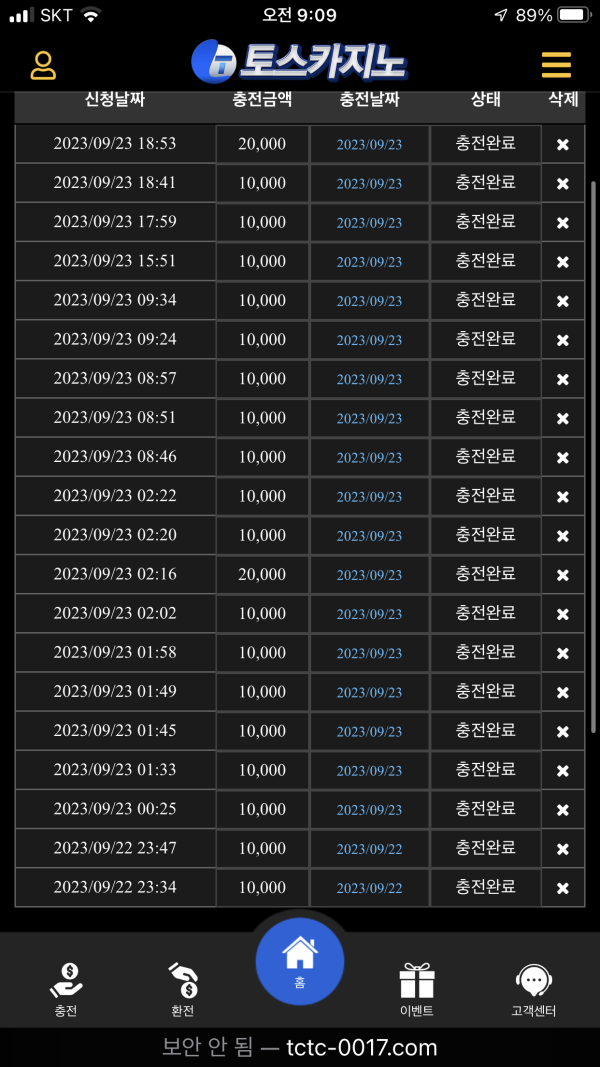Viewport: 600px width, 1067px height.
Task: Tap the 홈 button
Action: pyautogui.click(x=300, y=961)
